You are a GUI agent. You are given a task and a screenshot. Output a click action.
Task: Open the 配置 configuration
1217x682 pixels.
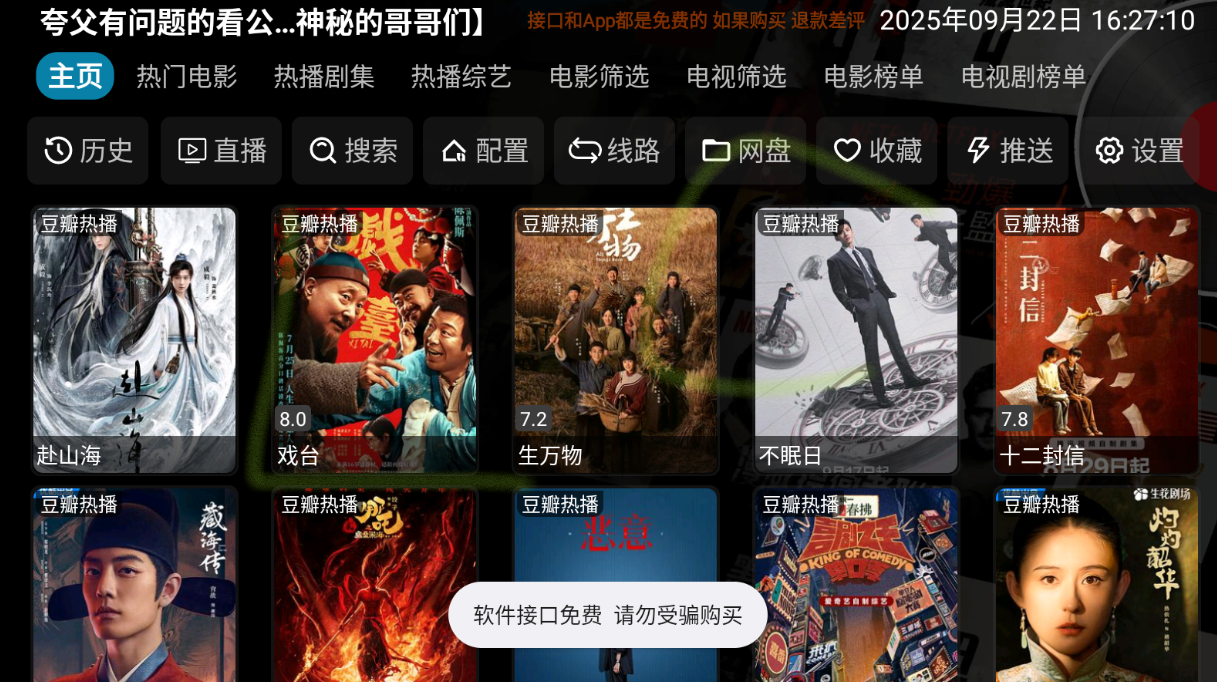point(484,151)
